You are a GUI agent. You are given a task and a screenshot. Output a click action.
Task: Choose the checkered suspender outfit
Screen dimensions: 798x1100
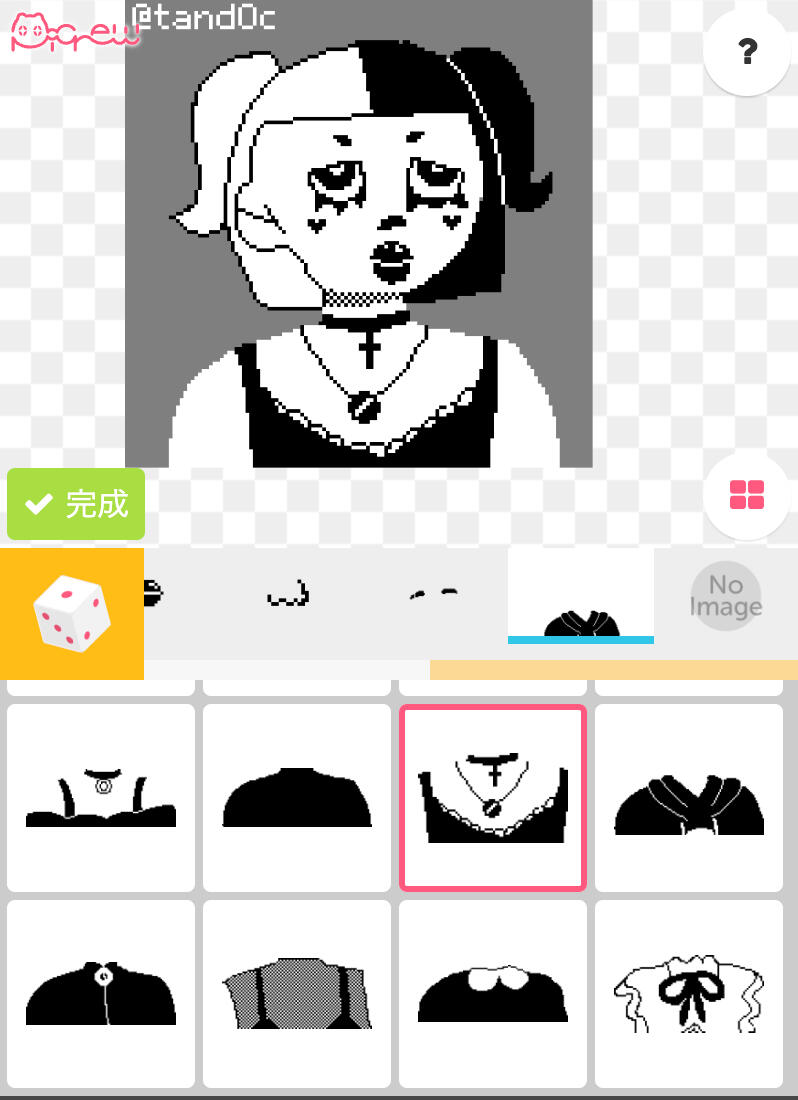(x=297, y=993)
